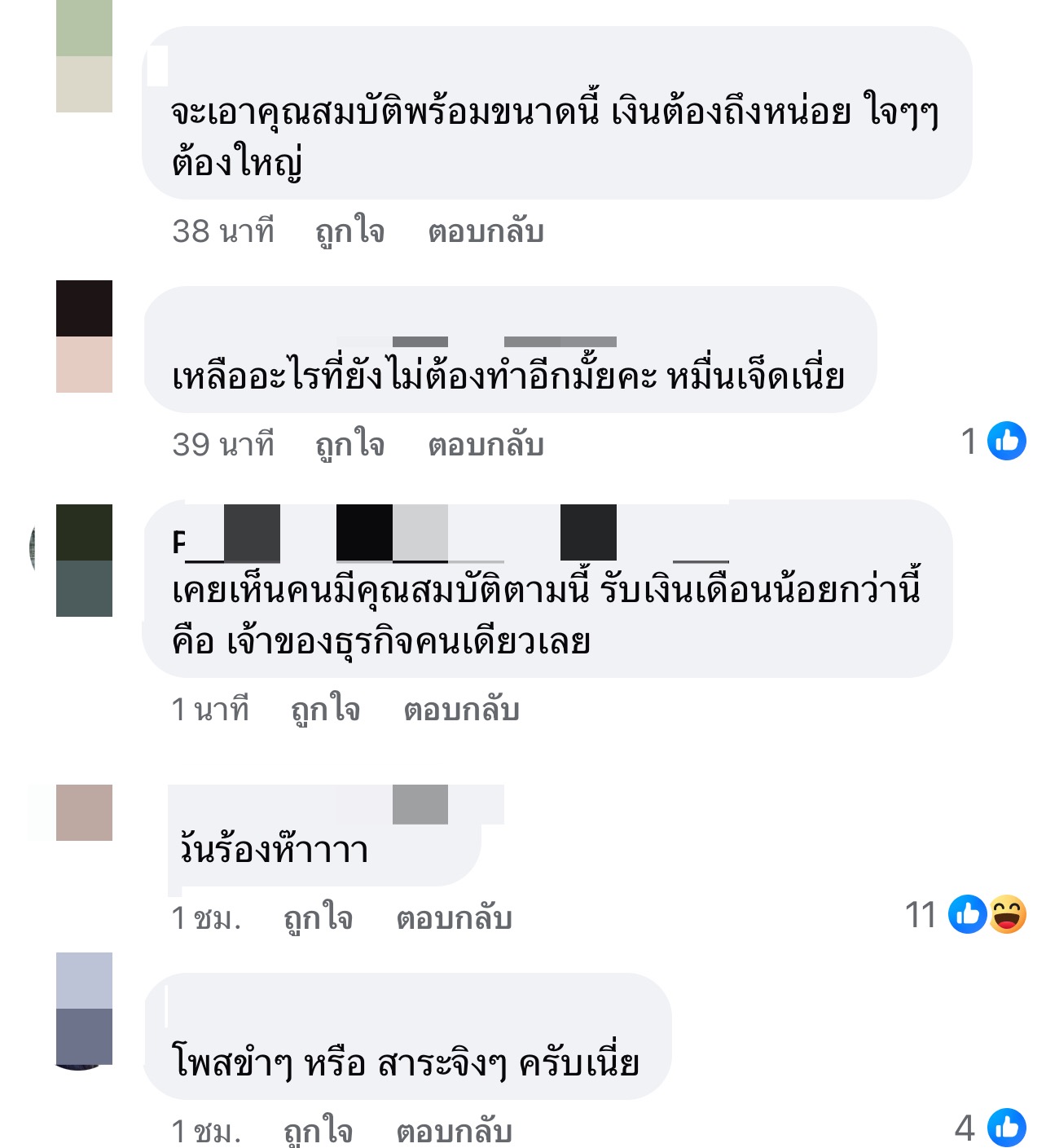Screen dimensions: 1046x1148
Task: Open the one like on หมื่นเจ็ดเนี่ย comment
Action: click(994, 441)
